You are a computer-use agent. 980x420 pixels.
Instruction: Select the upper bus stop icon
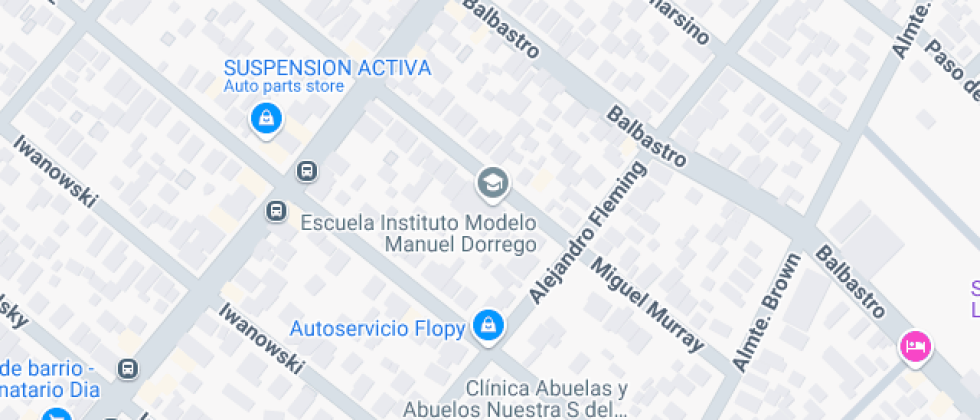(307, 172)
